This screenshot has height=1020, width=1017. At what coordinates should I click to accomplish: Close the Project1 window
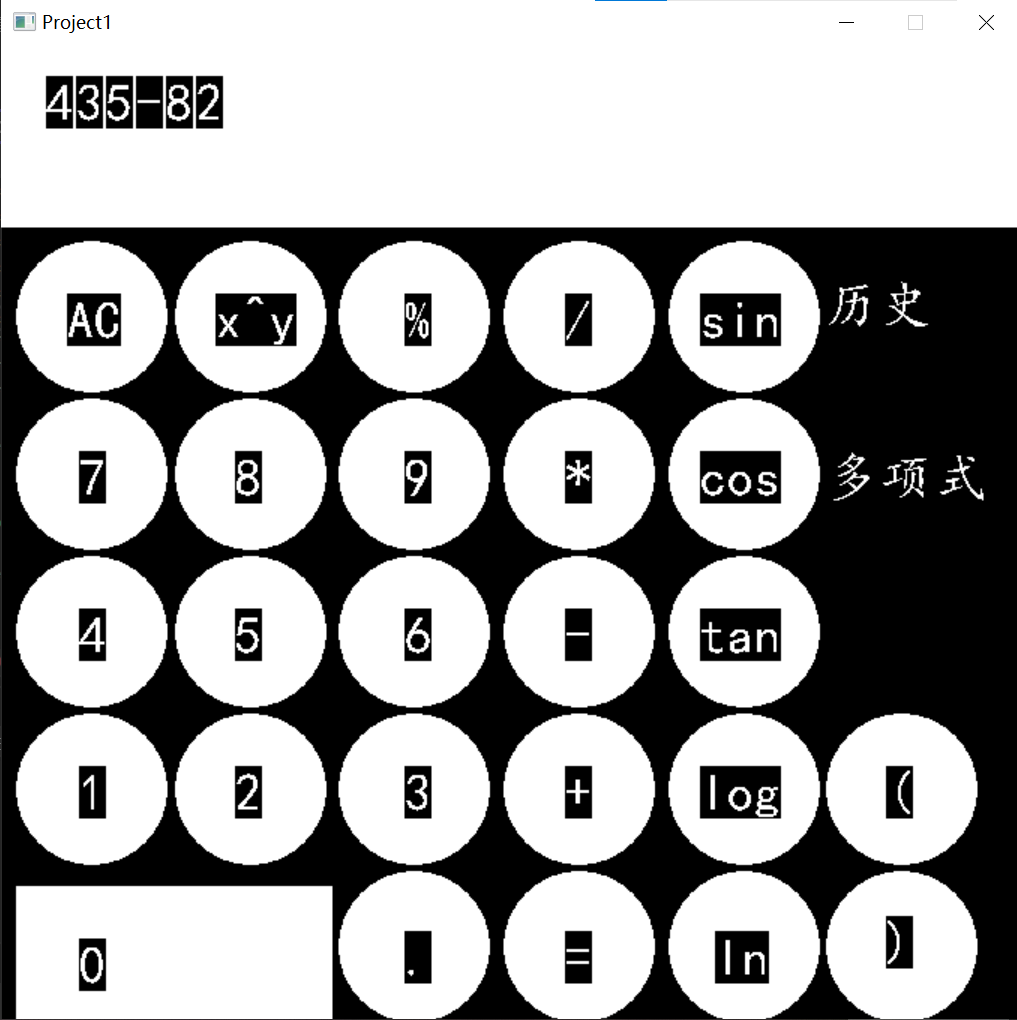pos(986,22)
